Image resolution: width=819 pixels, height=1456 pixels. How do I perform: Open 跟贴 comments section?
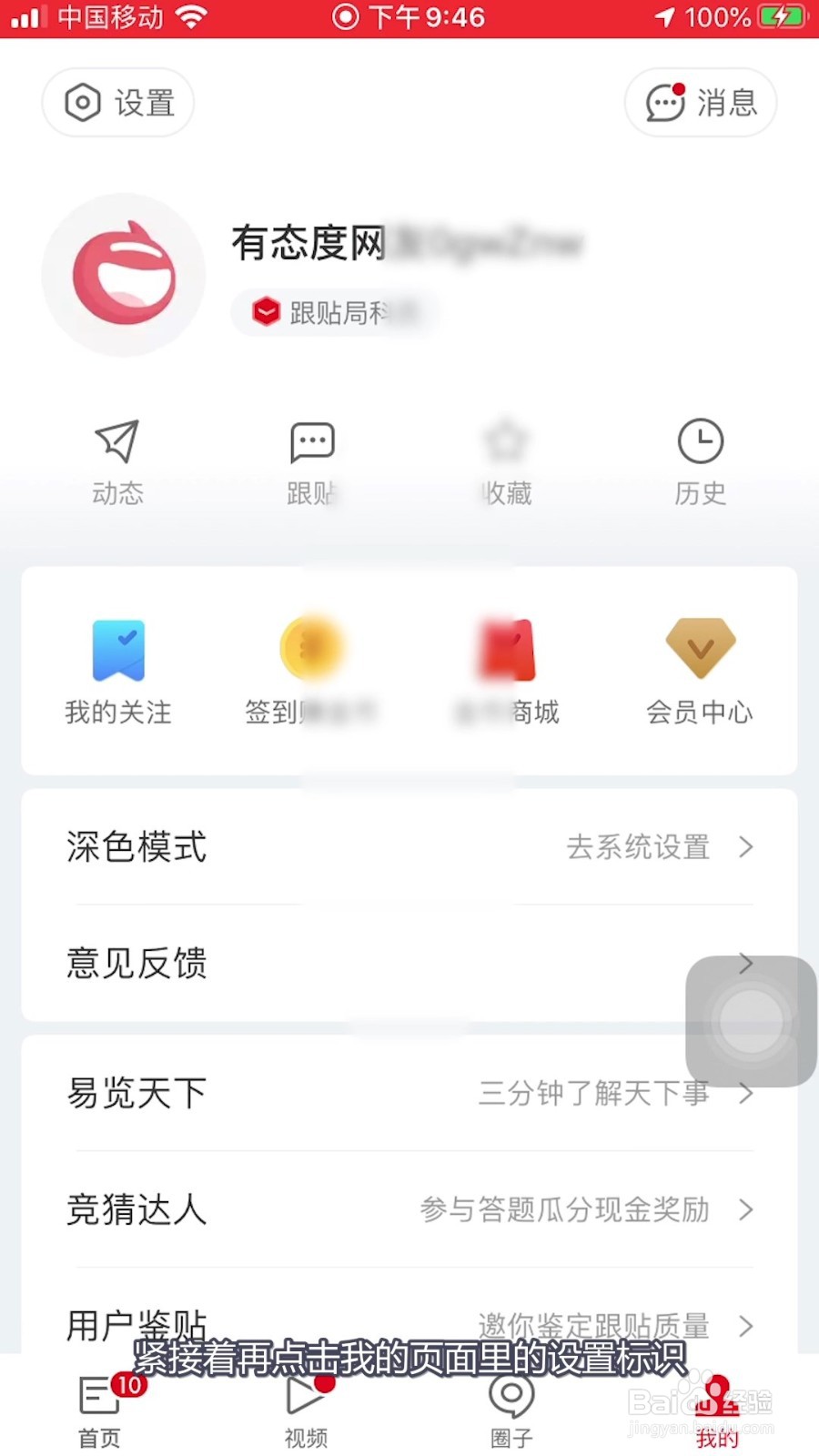point(312,463)
